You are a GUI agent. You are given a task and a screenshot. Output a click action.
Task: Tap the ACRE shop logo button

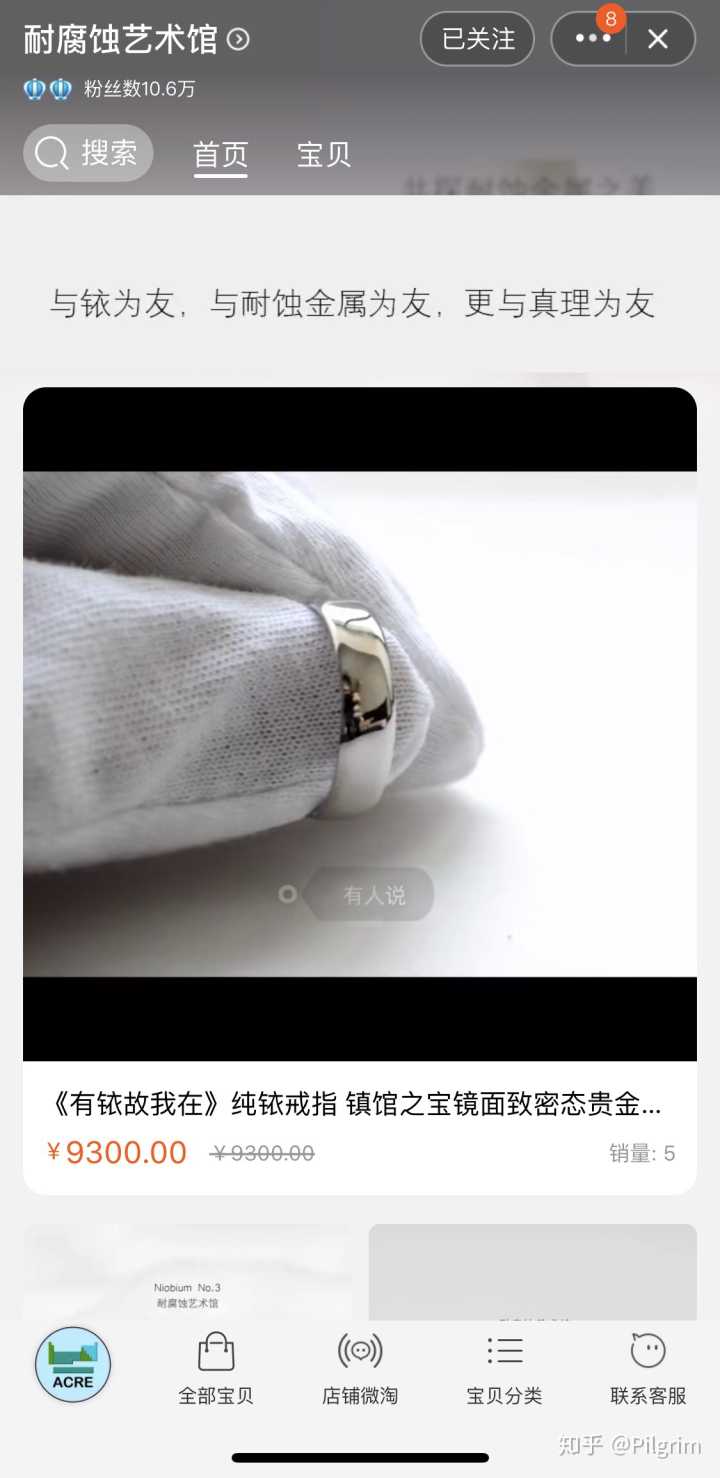[x=73, y=1364]
